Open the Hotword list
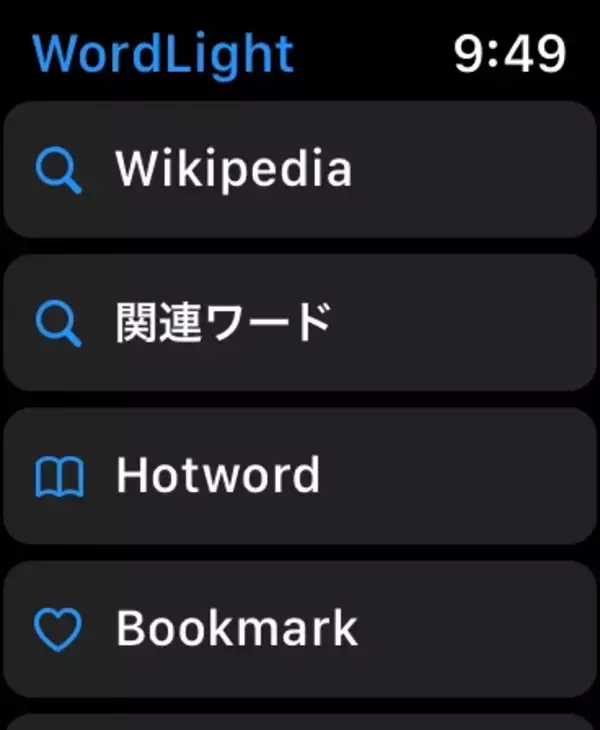 point(300,475)
